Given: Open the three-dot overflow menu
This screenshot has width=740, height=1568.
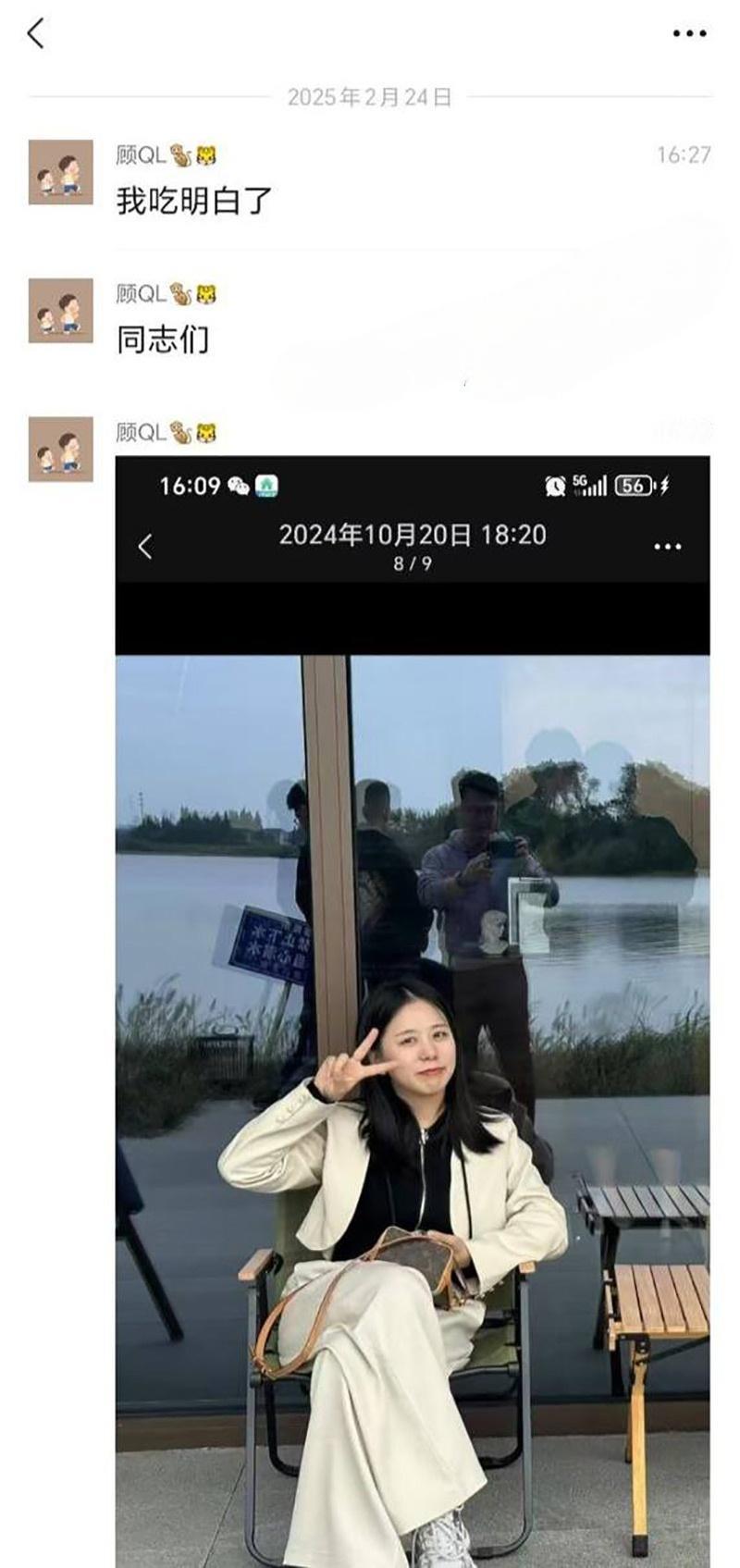Looking at the screenshot, I should click(x=689, y=33).
